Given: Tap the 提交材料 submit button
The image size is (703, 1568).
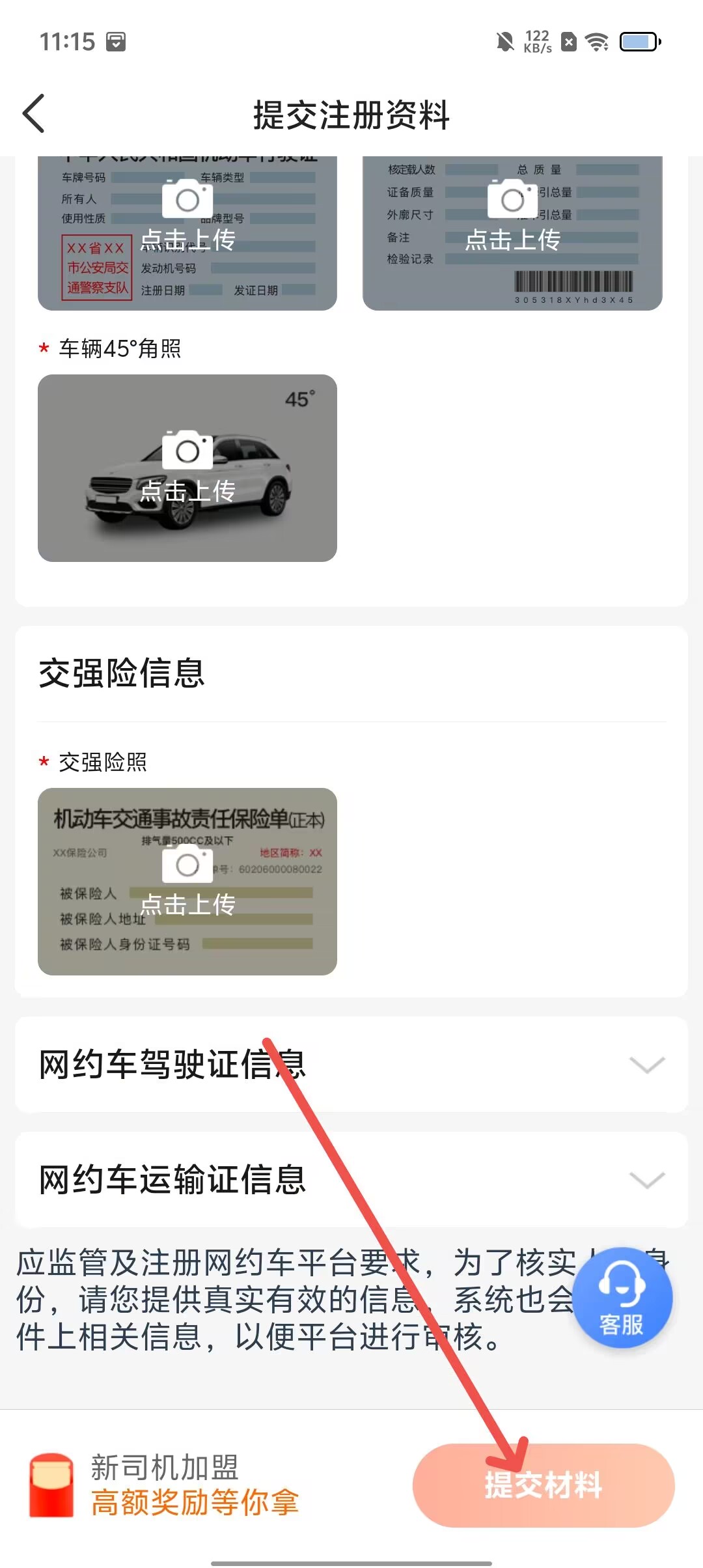Looking at the screenshot, I should point(544,1485).
